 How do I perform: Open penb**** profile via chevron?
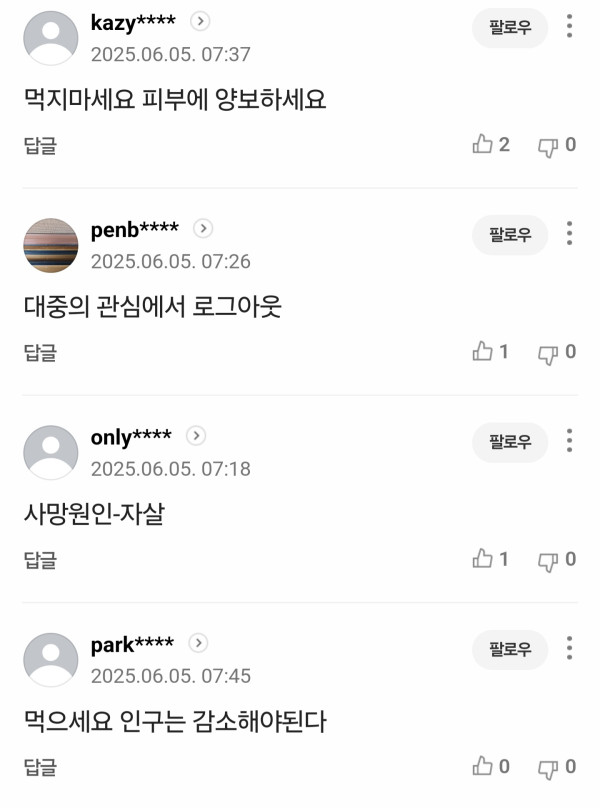point(202,229)
